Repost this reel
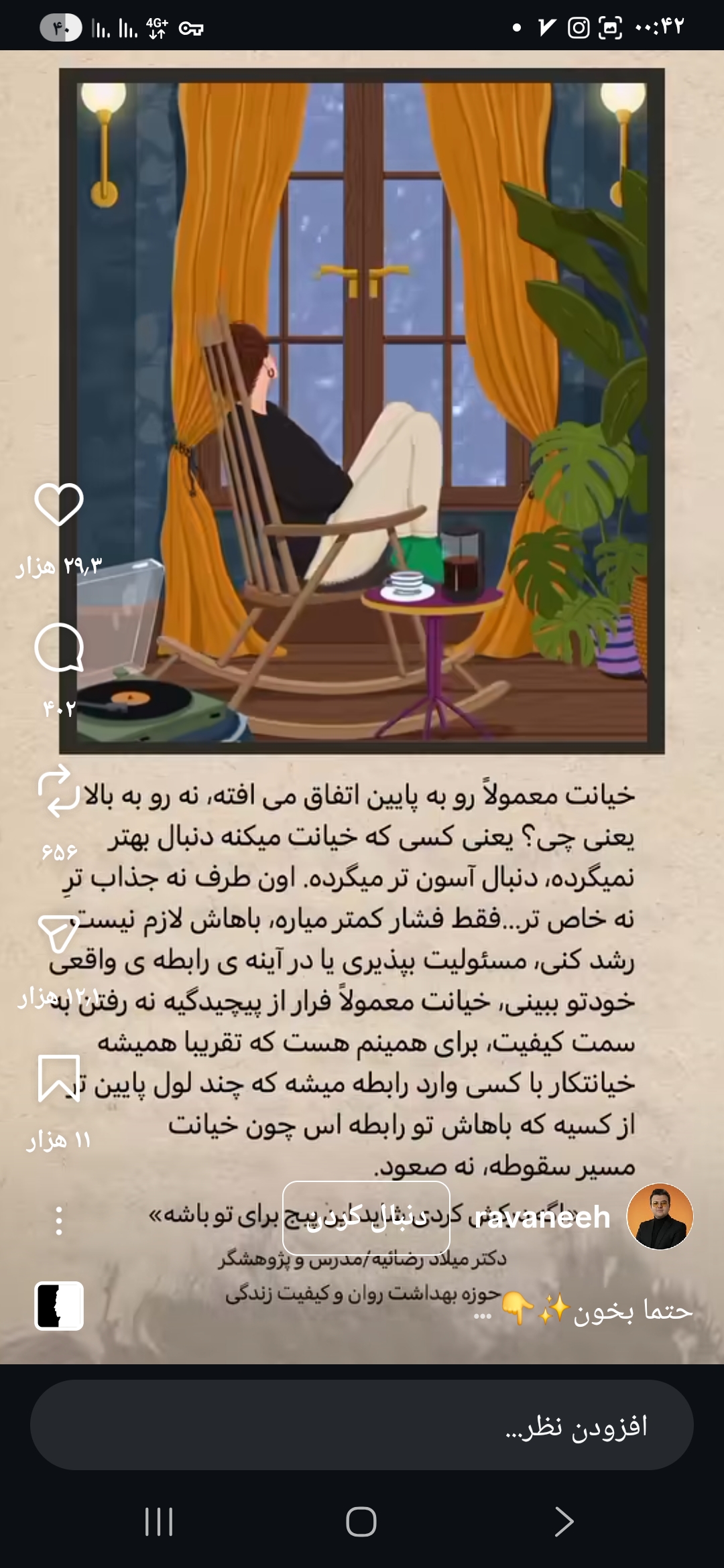Screen dimensions: 724x1568 tap(59, 791)
